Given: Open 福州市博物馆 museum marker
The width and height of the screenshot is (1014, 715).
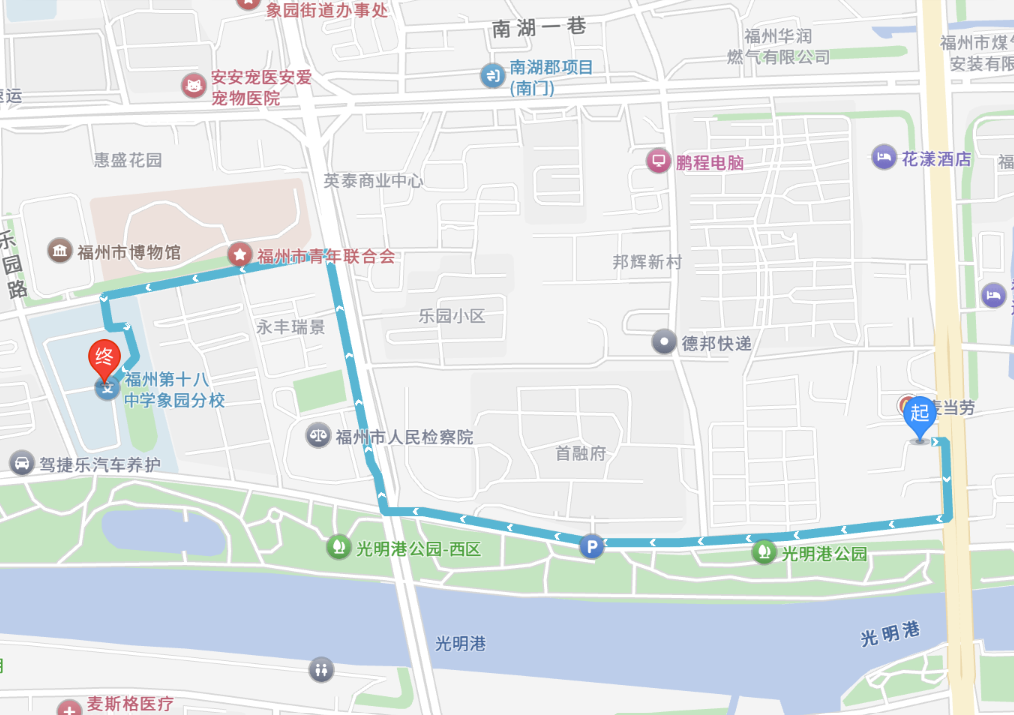Looking at the screenshot, I should [60, 251].
